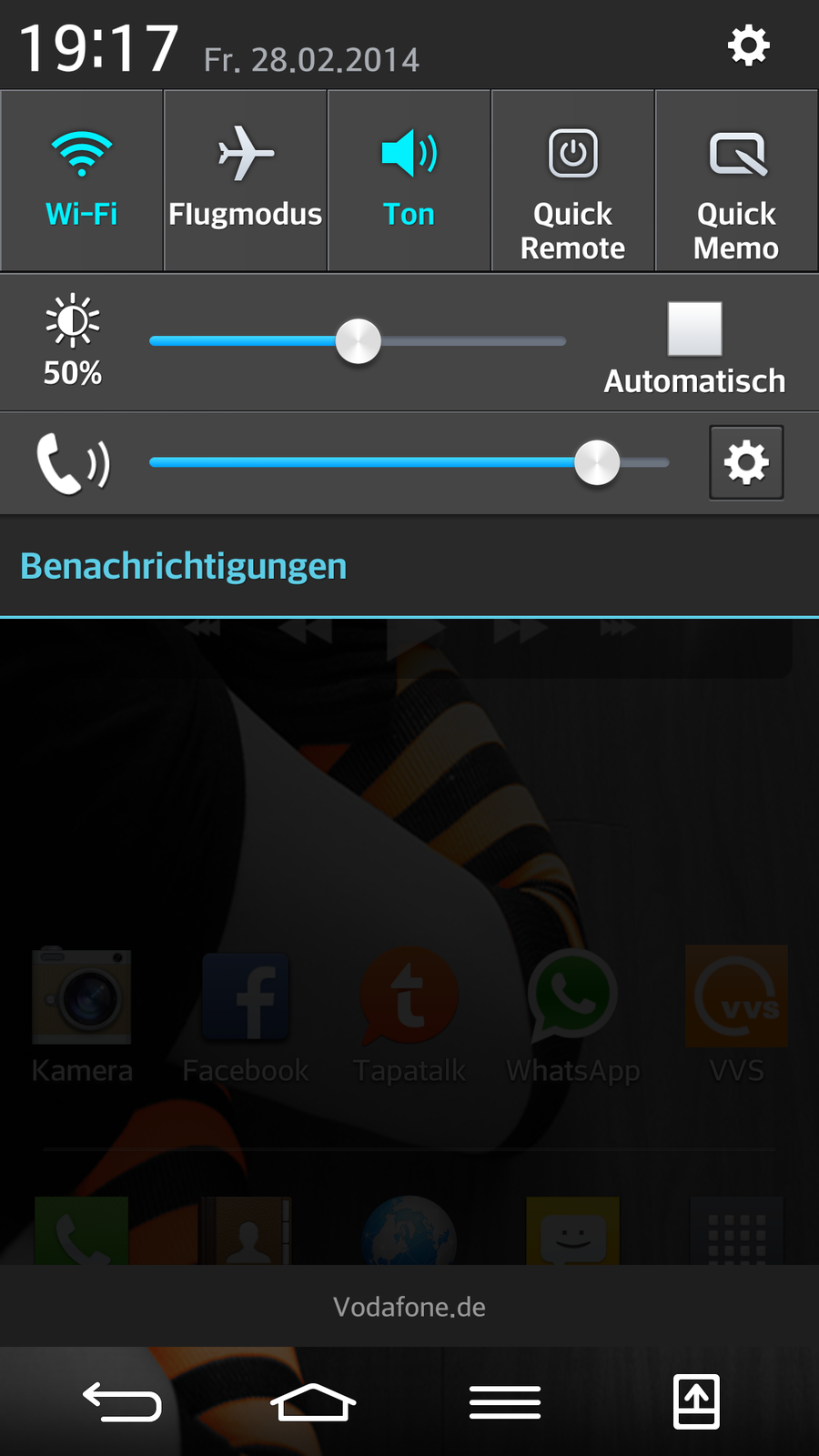Viewport: 819px width, 1456px height.
Task: Go back using the navigation bar
Action: 123,1401
